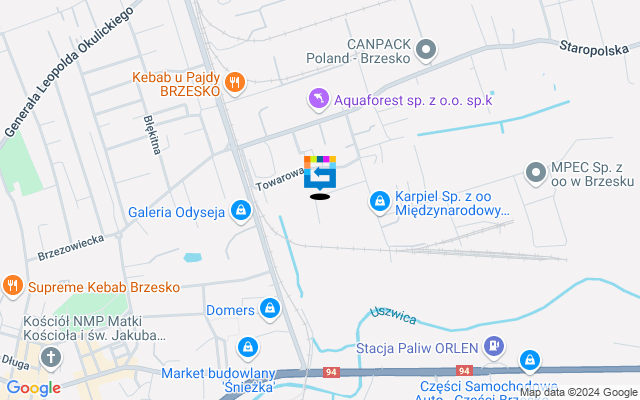Tap the Market budowlany 'Śnieżka' pin

tap(246, 348)
